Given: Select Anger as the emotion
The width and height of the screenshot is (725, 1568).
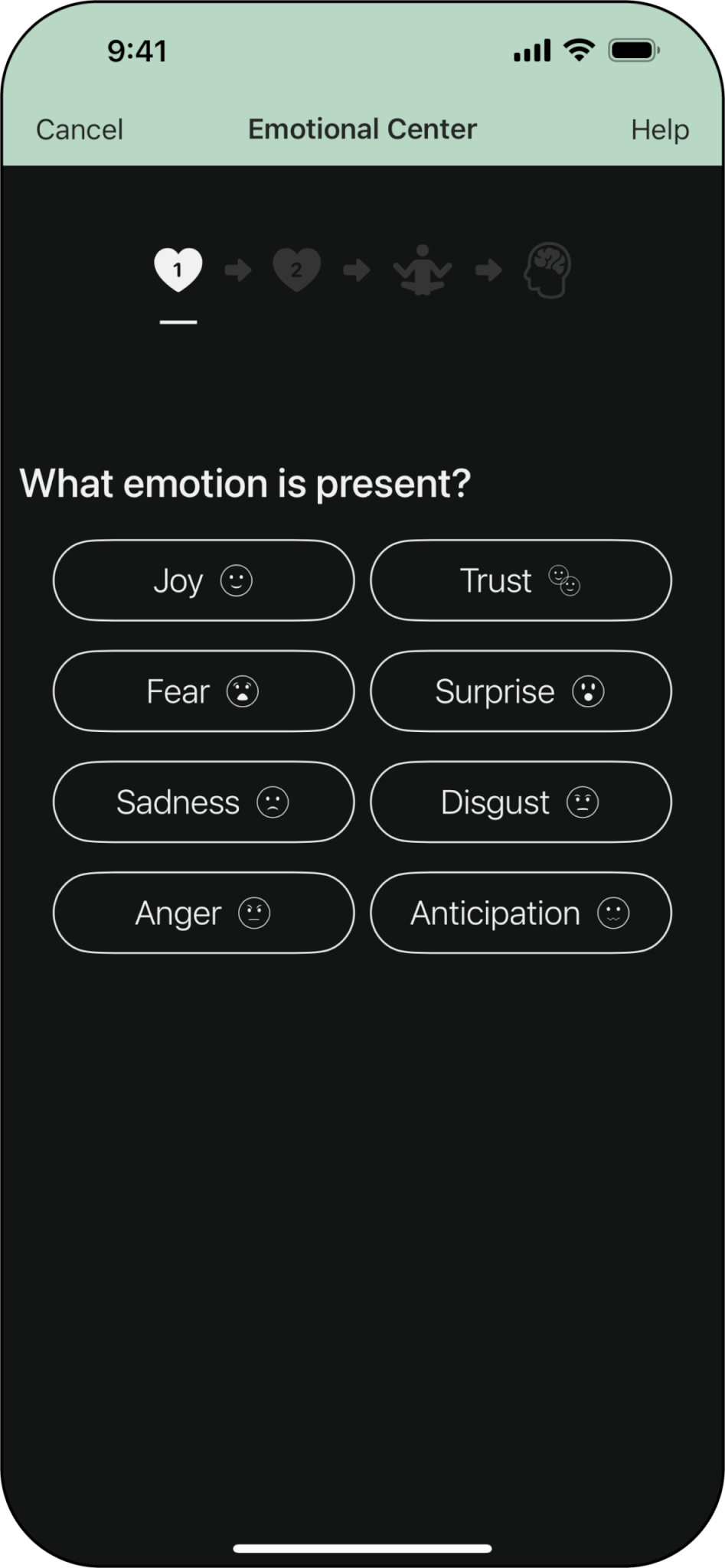Looking at the screenshot, I should click(204, 913).
